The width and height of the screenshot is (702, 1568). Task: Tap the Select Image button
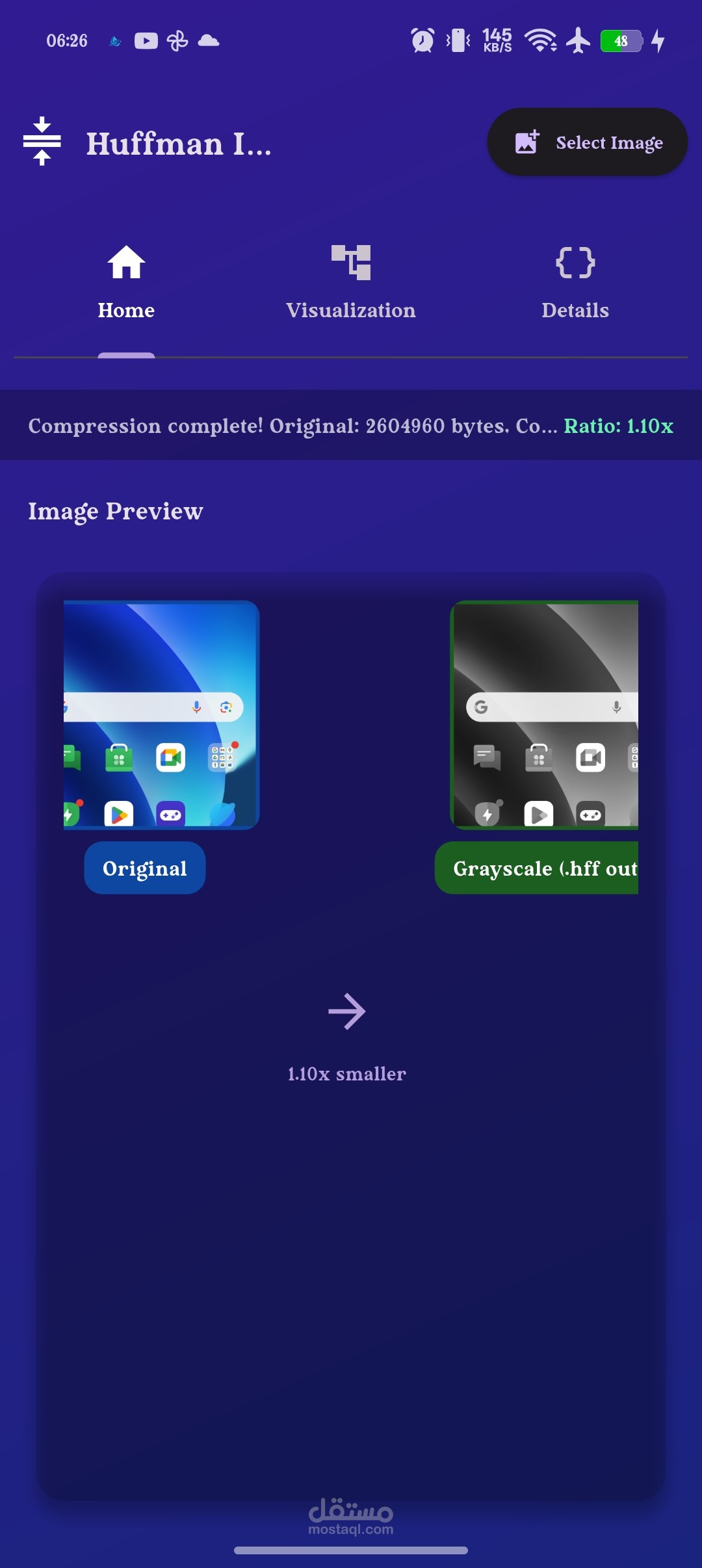pyautogui.click(x=587, y=142)
